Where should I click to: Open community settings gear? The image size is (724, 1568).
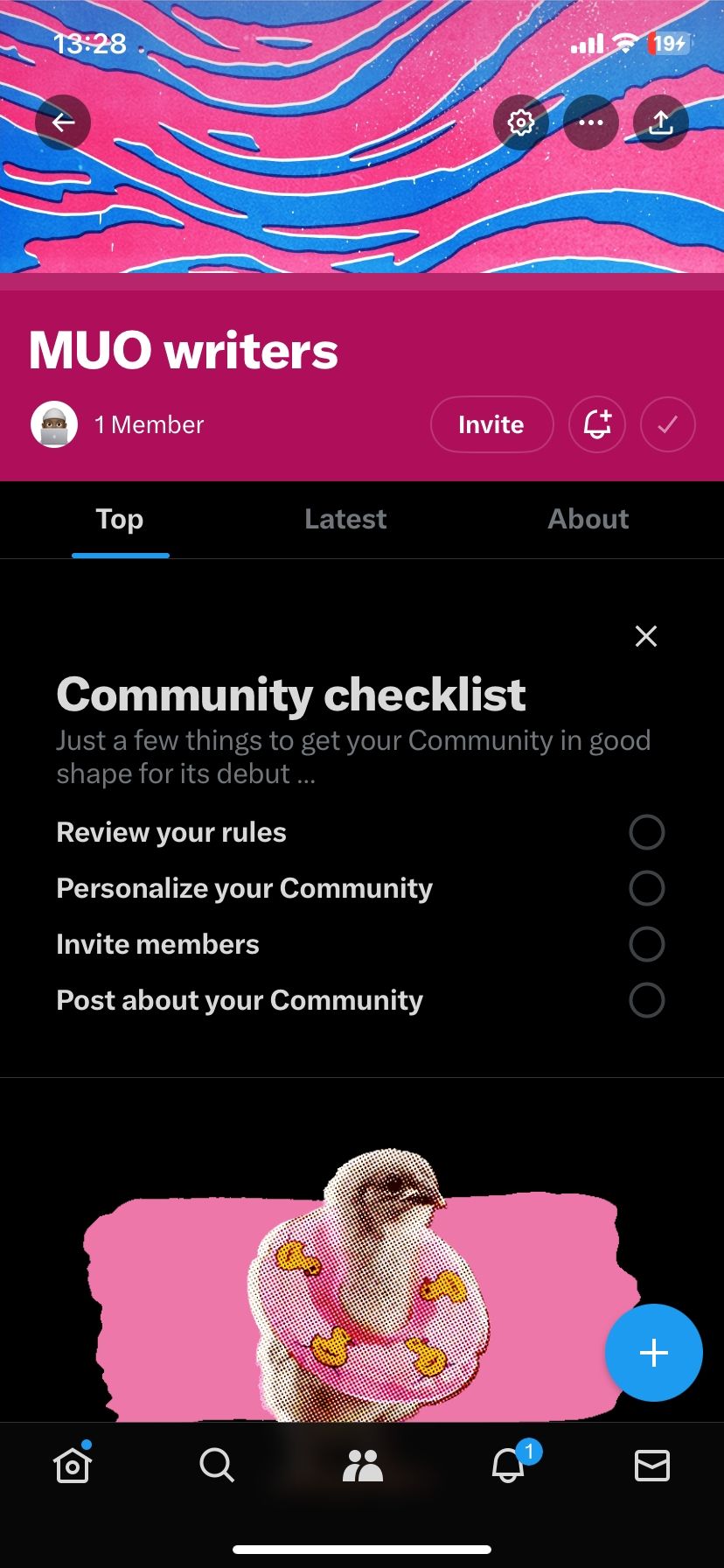(521, 122)
